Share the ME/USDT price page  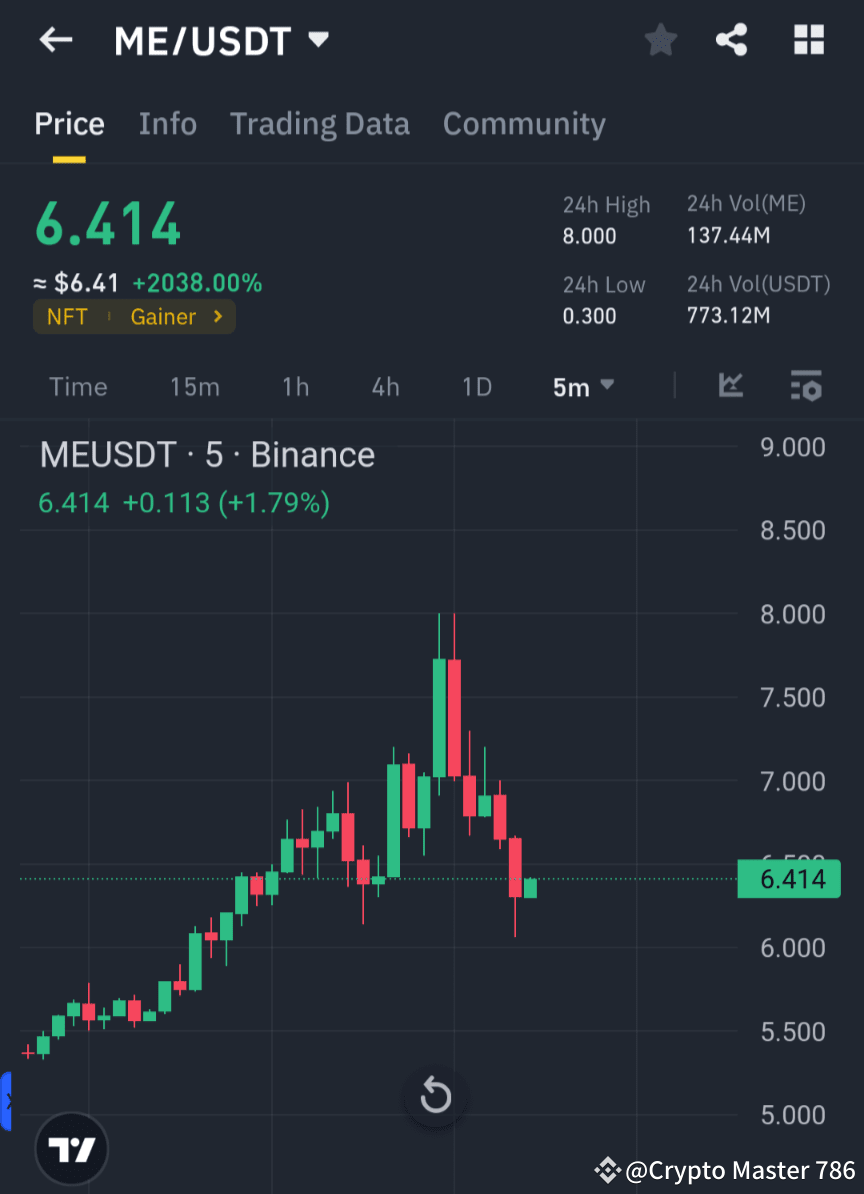[x=731, y=40]
